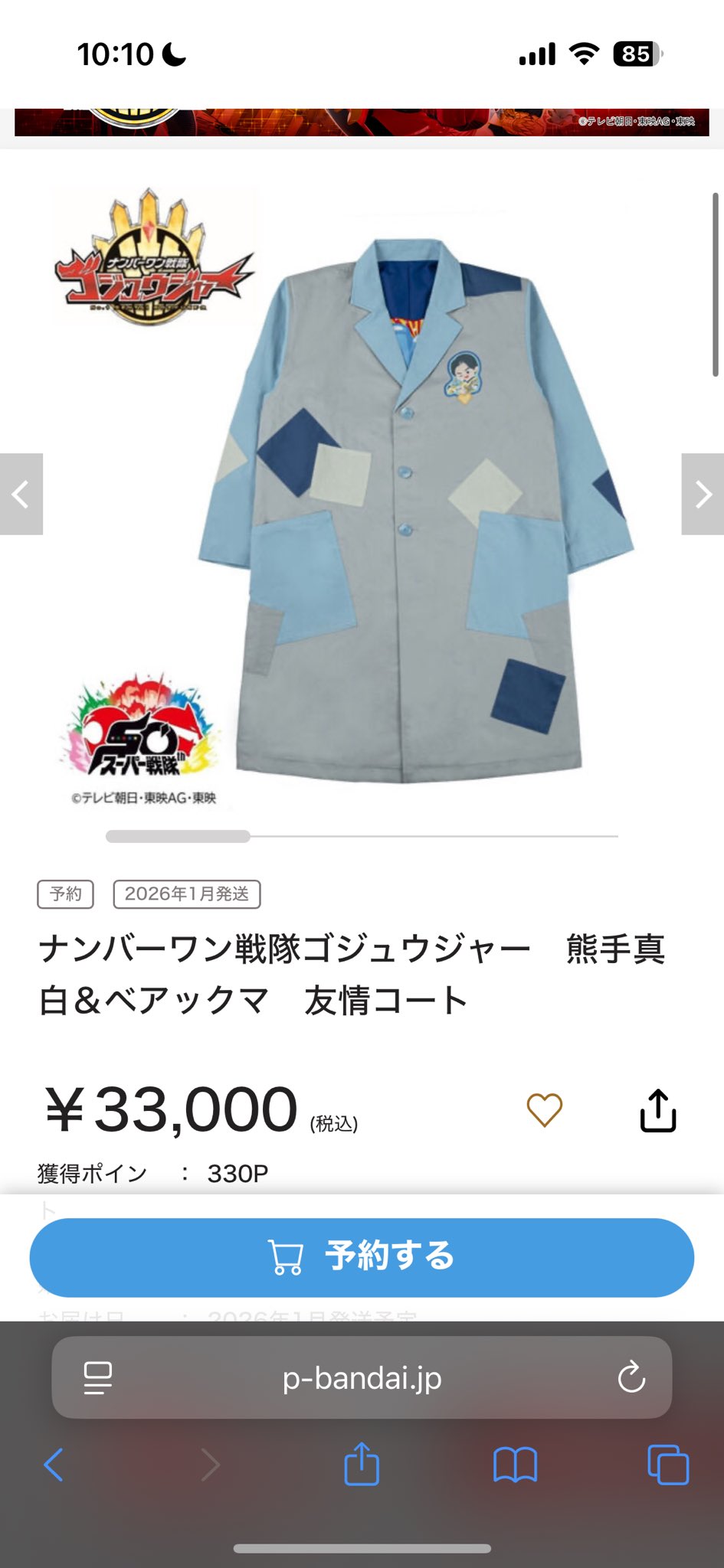Show the next product image

point(703,494)
